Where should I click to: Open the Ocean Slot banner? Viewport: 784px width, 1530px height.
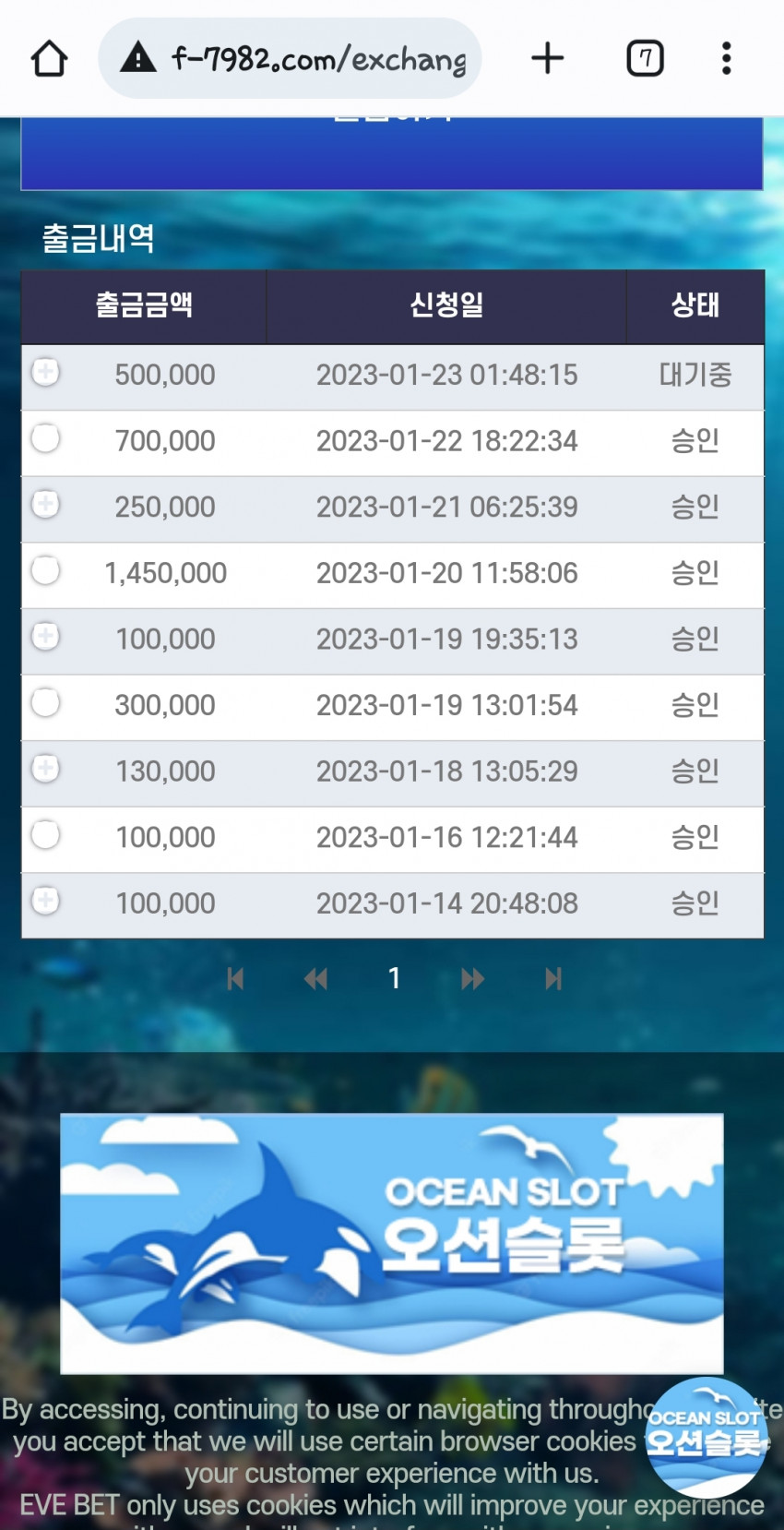(392, 1243)
